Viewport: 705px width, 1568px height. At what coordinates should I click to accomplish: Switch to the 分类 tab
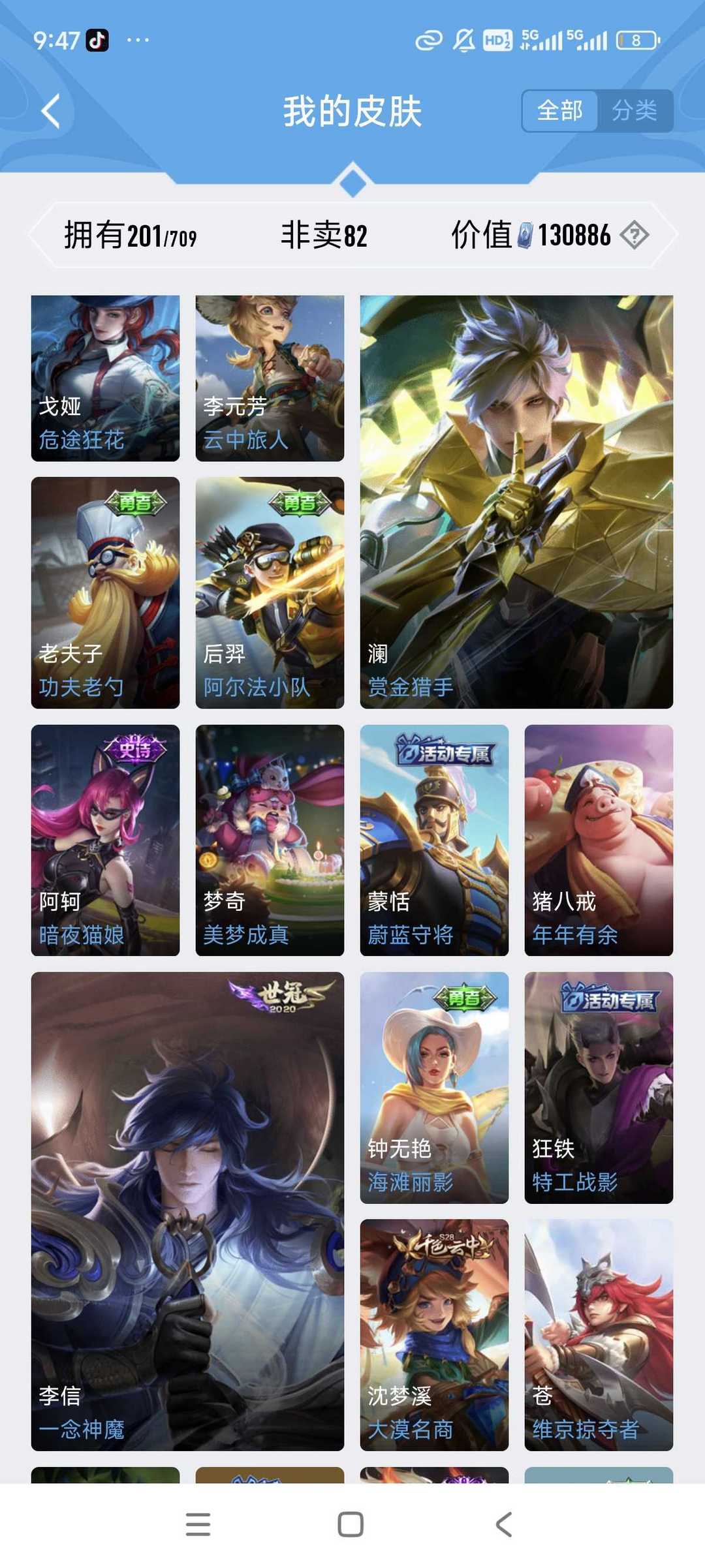[636, 111]
